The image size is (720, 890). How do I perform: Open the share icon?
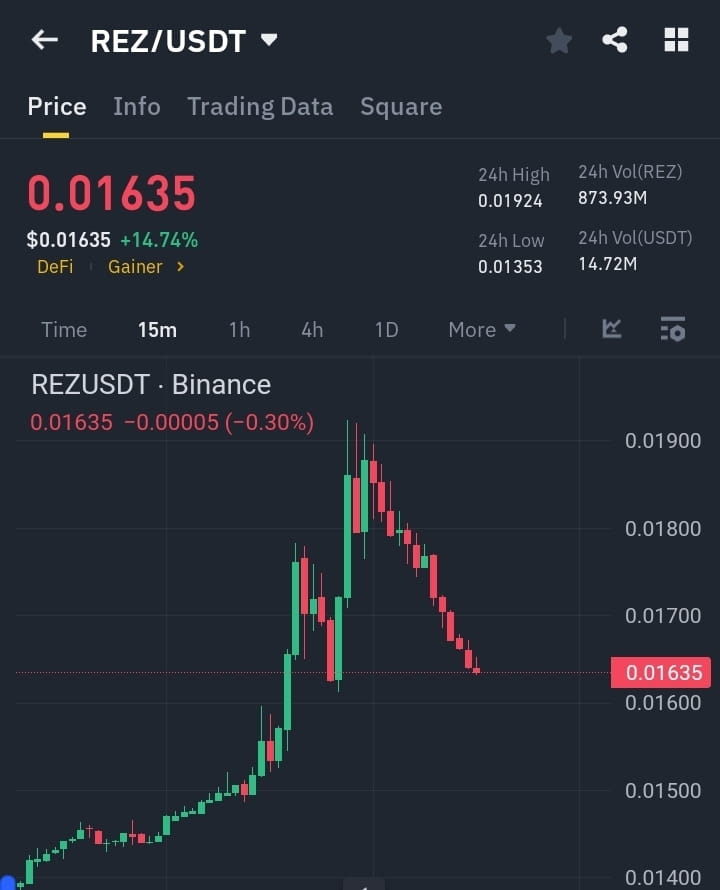tap(615, 40)
